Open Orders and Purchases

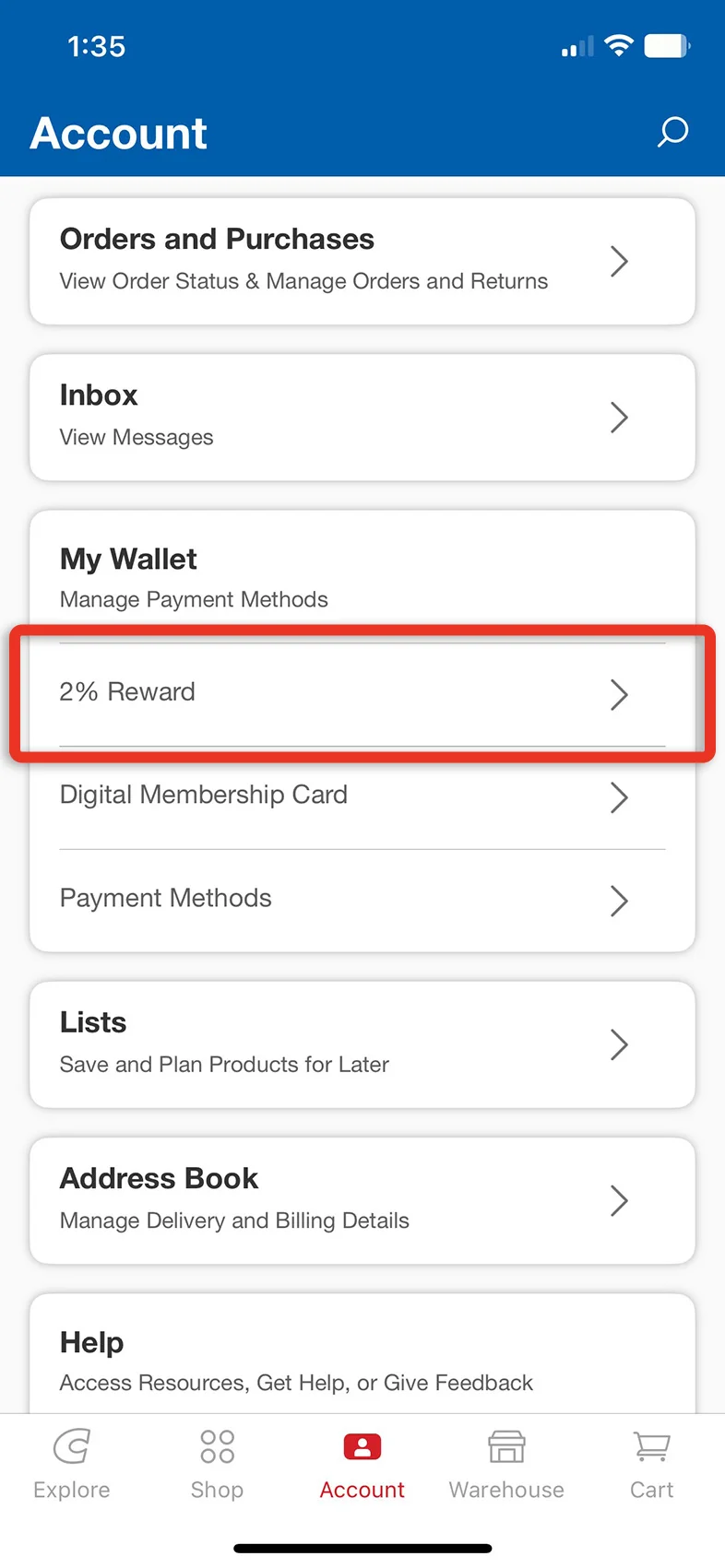click(362, 261)
